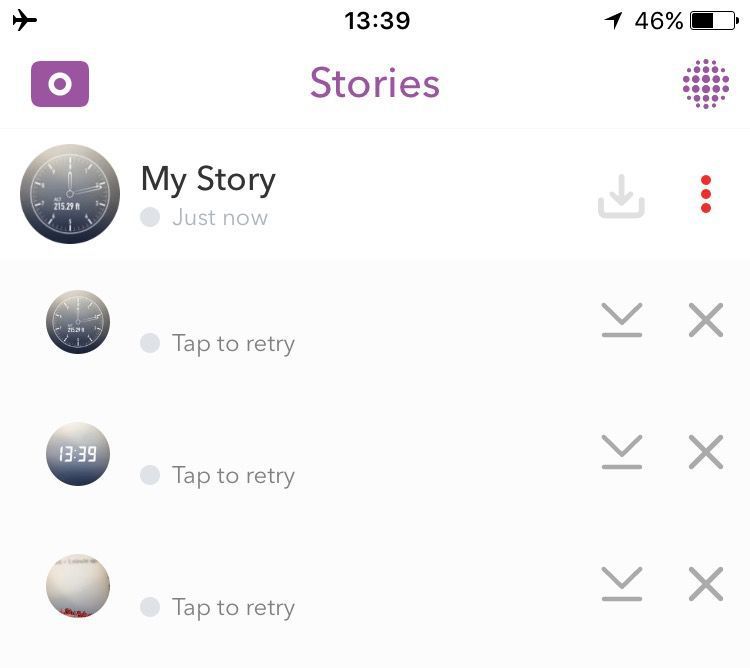This screenshot has height=668, width=750.
Task: Download My Story to the device
Action: click(621, 196)
